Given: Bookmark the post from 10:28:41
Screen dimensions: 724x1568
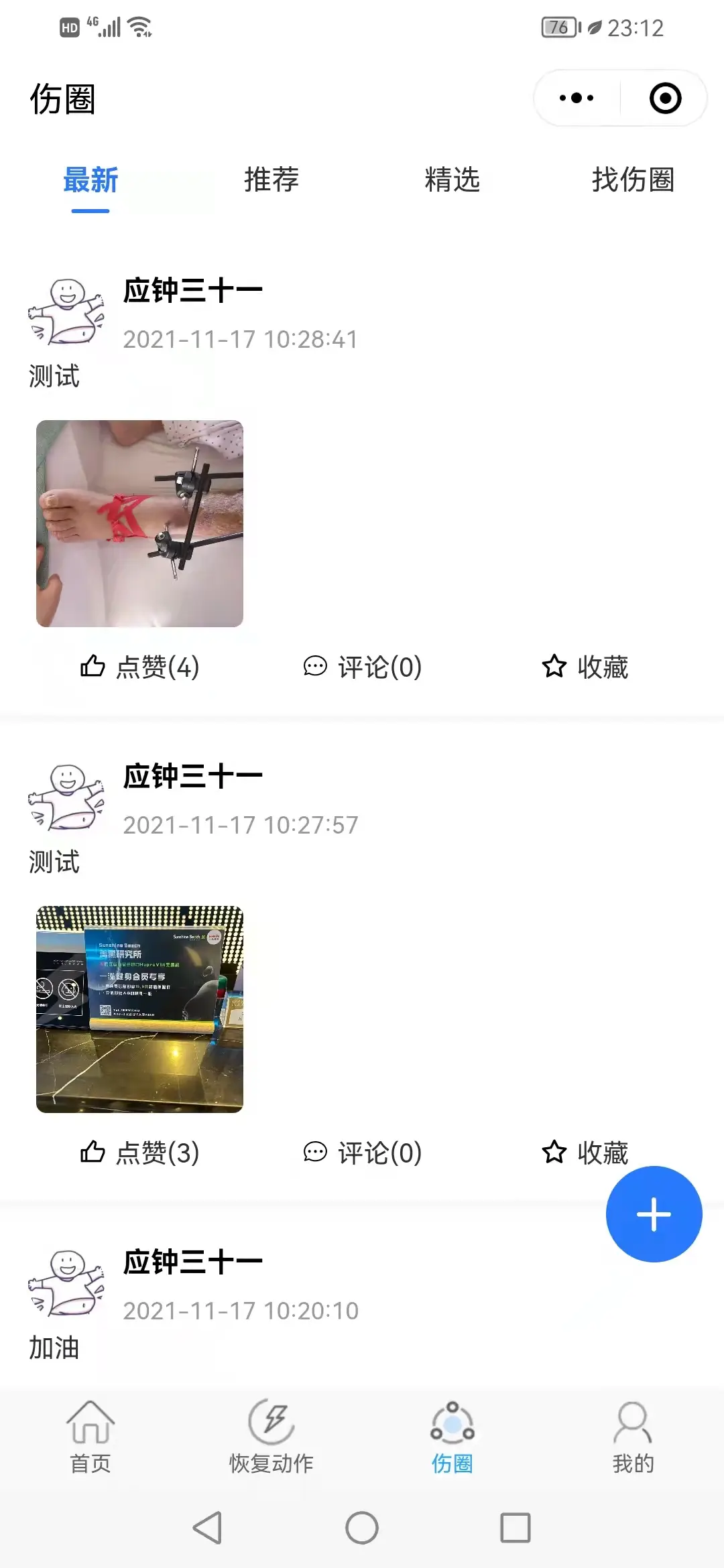Looking at the screenshot, I should 585,667.
